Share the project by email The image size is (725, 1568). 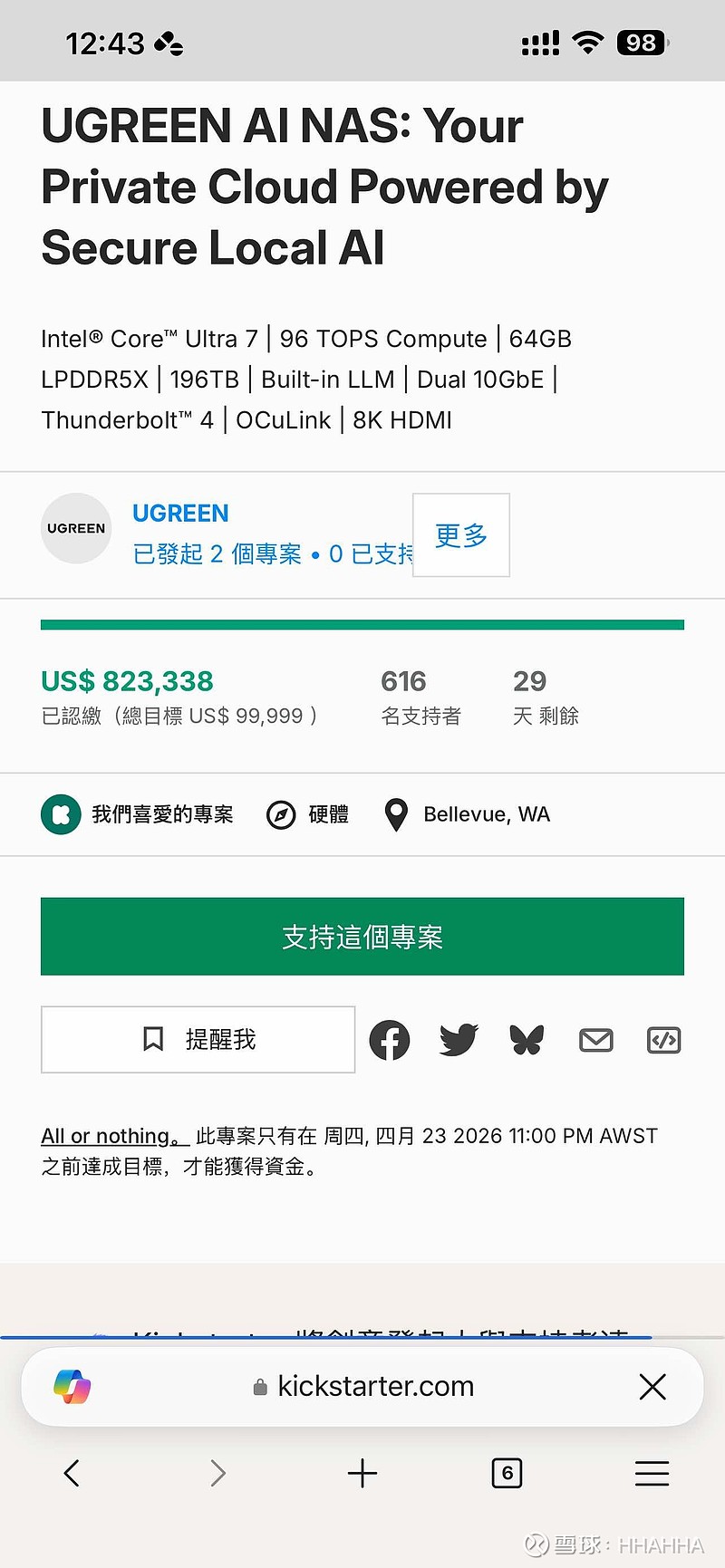point(595,1040)
